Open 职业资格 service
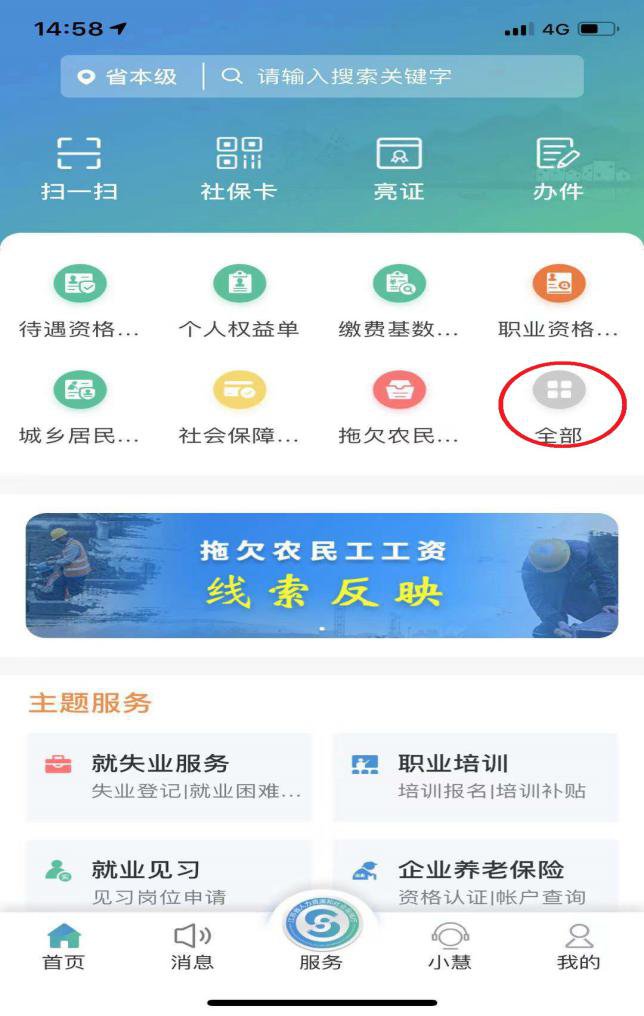The height and width of the screenshot is (1016, 644). [558, 300]
